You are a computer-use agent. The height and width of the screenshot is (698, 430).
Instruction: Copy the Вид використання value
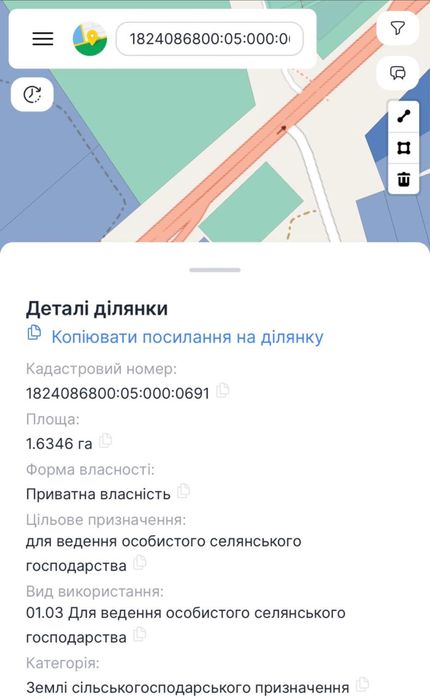[x=140, y=634]
